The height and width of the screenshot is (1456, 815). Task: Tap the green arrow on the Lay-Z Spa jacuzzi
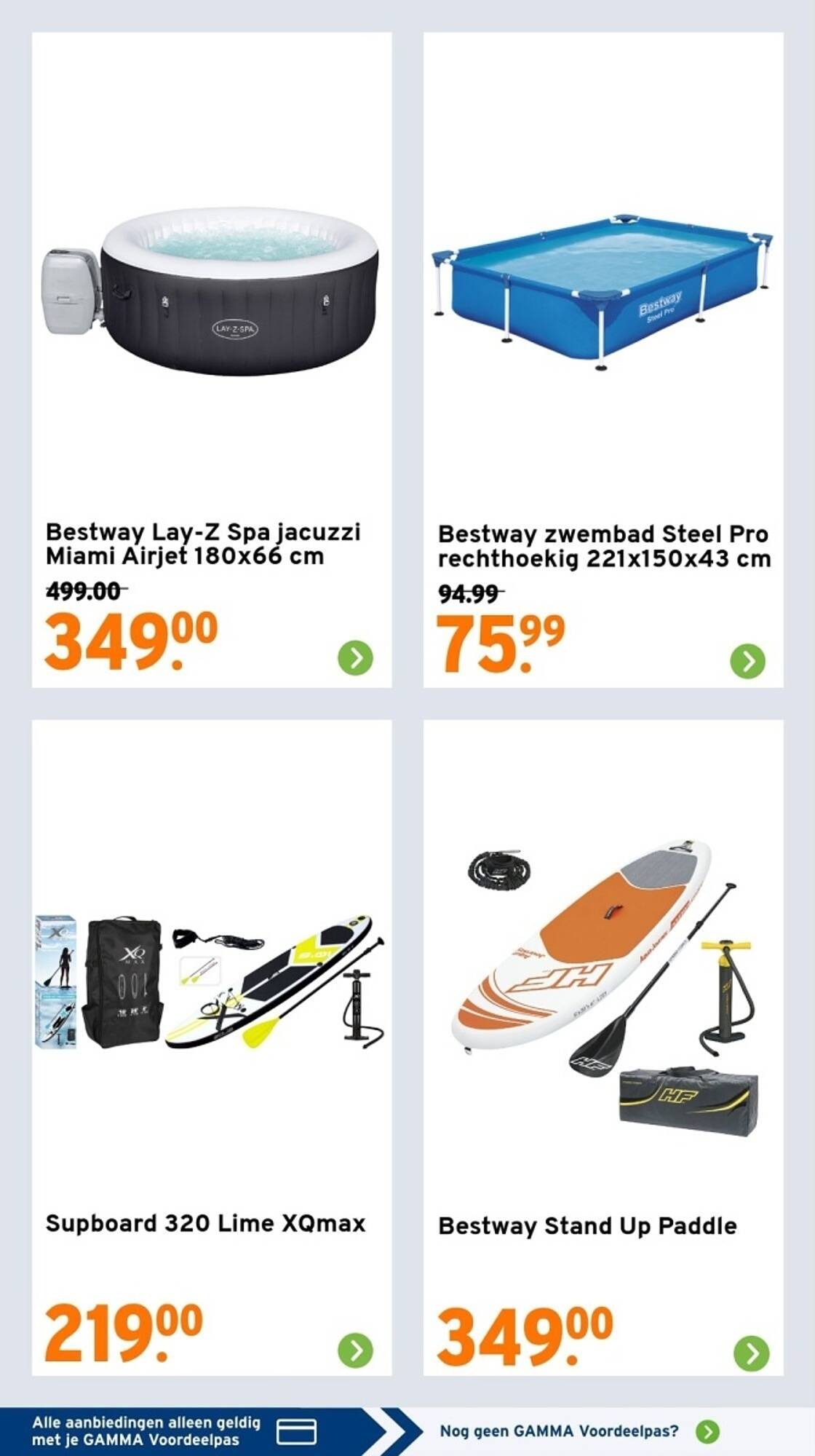[x=355, y=658]
